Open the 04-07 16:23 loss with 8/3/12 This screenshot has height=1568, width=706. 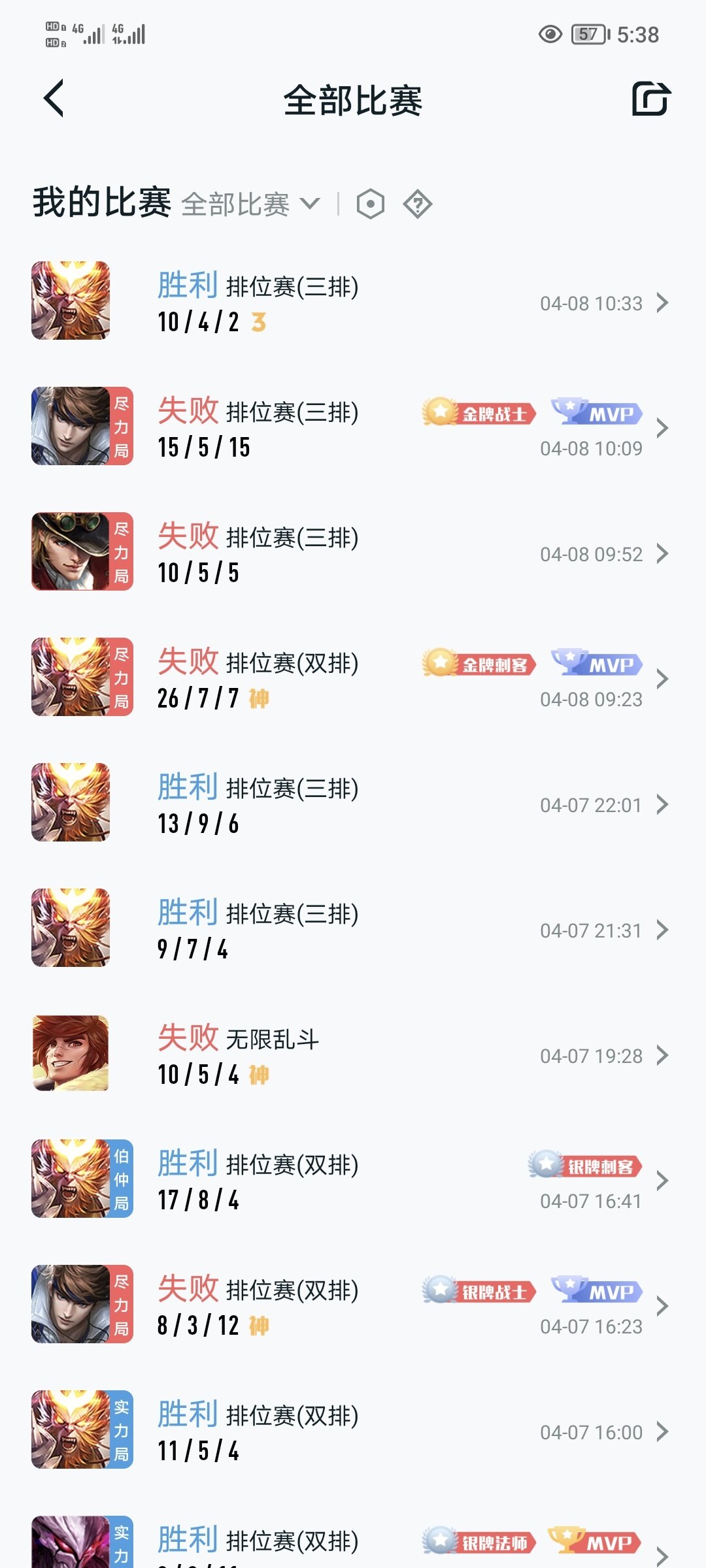click(x=353, y=1305)
